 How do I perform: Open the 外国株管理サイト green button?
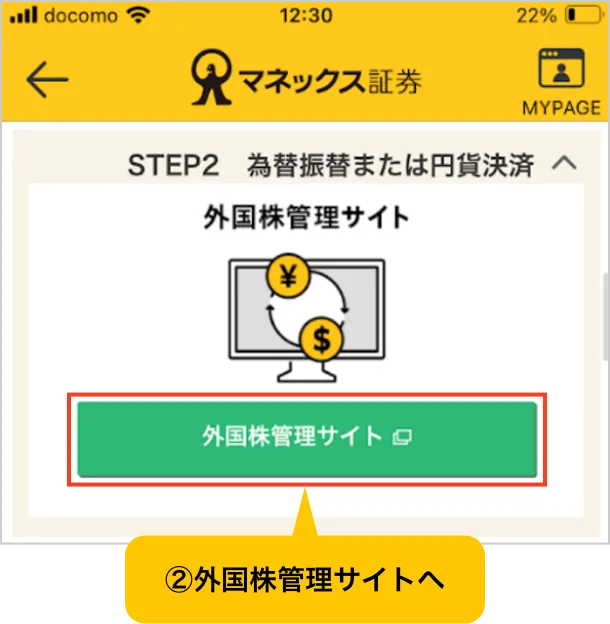click(307, 438)
